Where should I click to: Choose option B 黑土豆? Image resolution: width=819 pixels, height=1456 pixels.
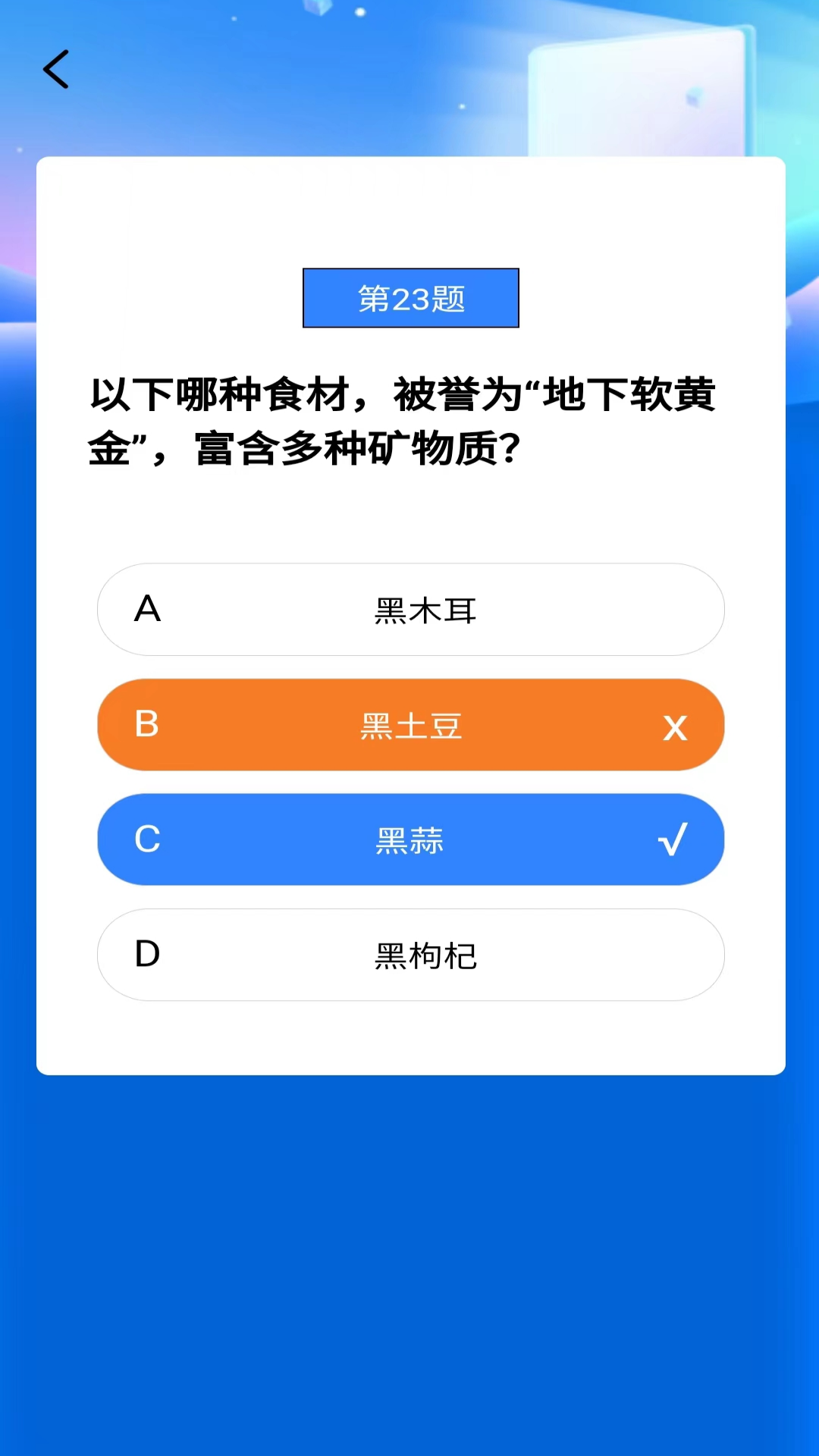pyautogui.click(x=411, y=725)
